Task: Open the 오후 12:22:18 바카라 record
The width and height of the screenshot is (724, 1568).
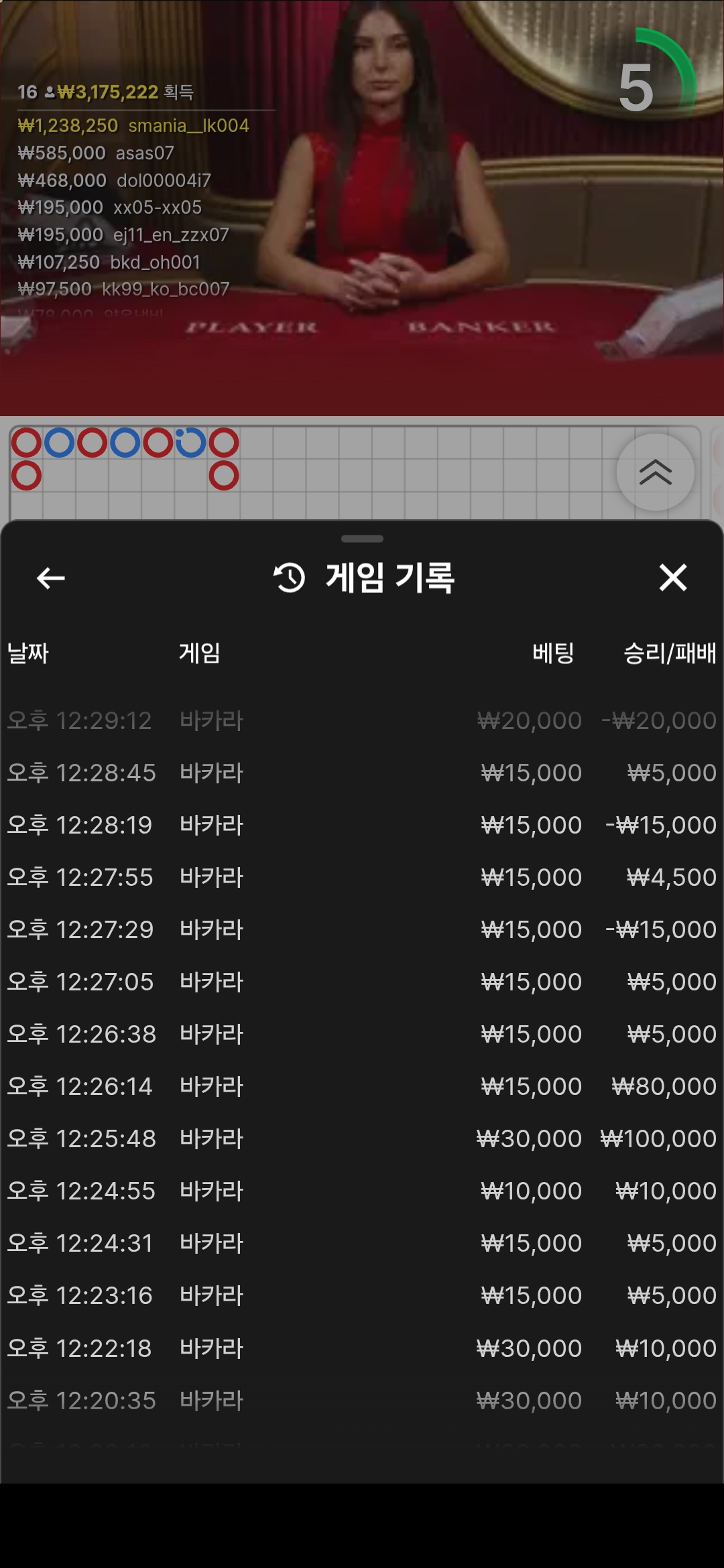Action: pyautogui.click(x=362, y=1348)
